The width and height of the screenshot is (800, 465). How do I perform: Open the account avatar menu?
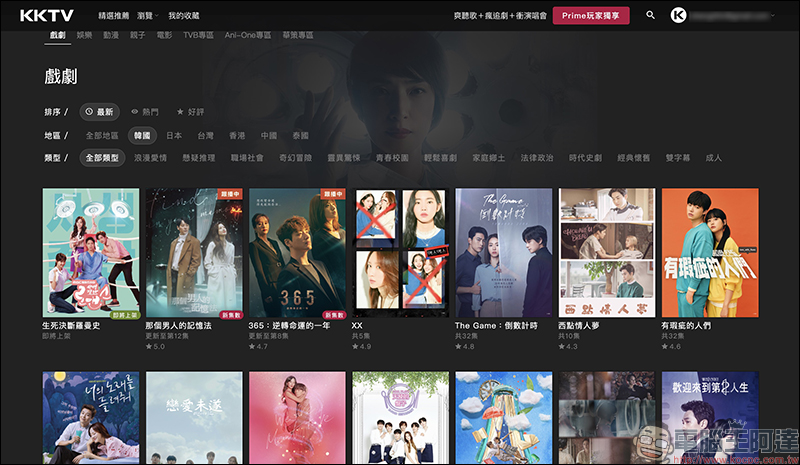(x=678, y=15)
